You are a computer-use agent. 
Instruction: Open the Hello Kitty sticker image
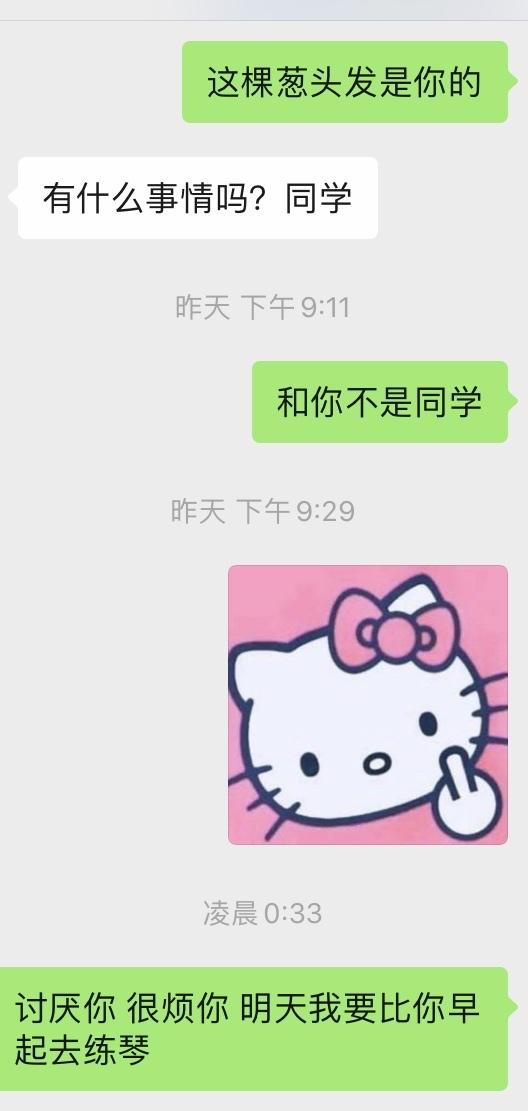click(368, 705)
